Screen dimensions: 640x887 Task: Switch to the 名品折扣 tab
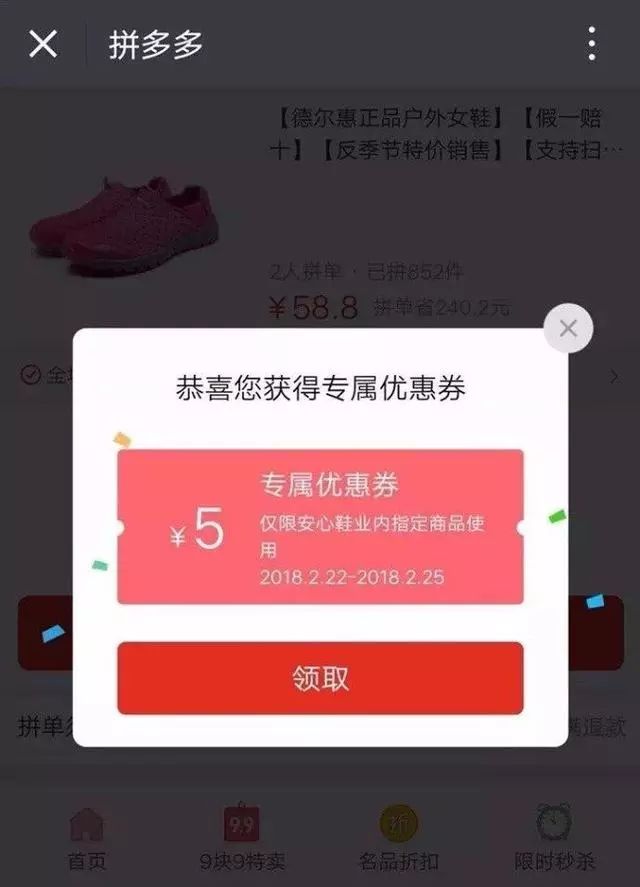(x=398, y=838)
